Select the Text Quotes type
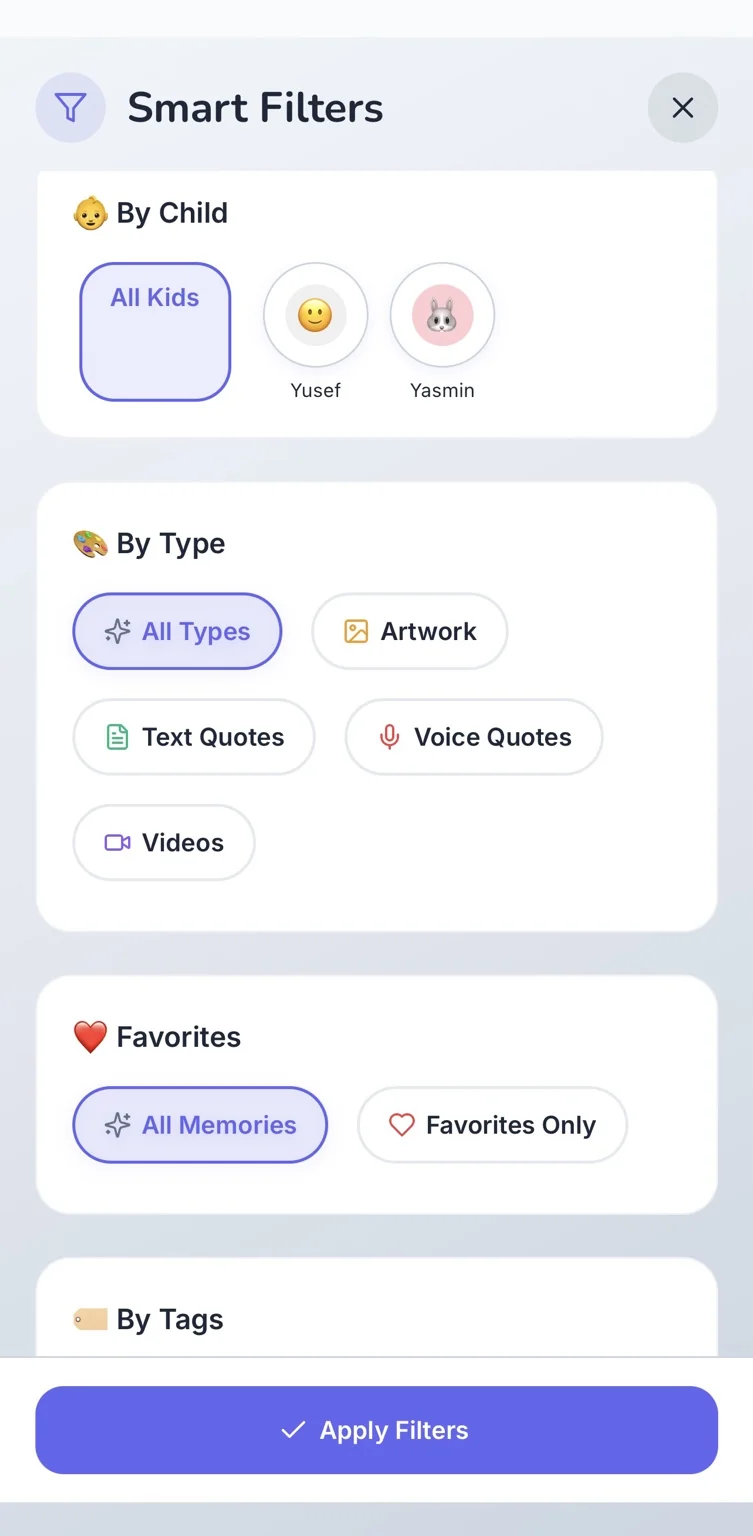 pyautogui.click(x=194, y=737)
